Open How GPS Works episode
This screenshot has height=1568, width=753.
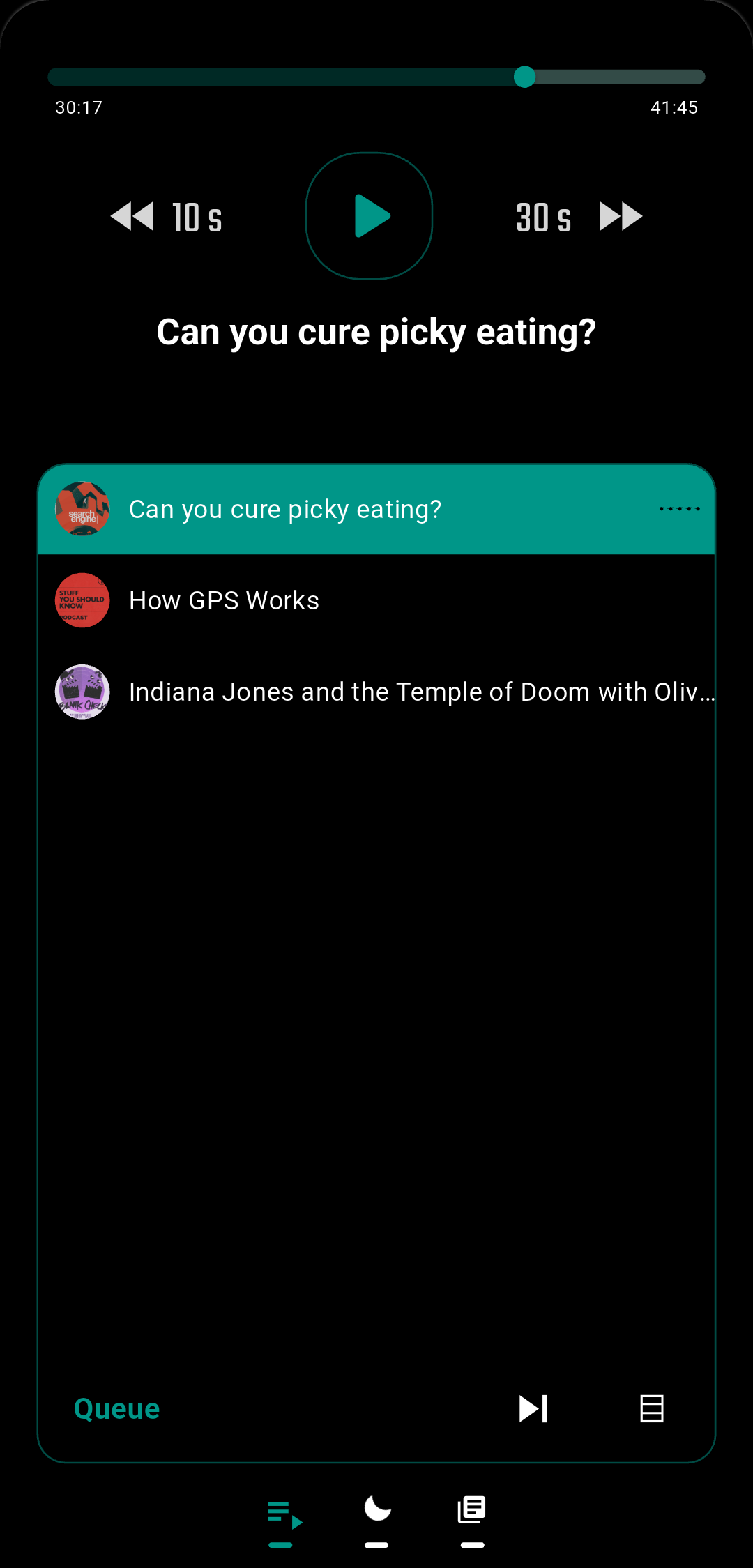(x=224, y=601)
